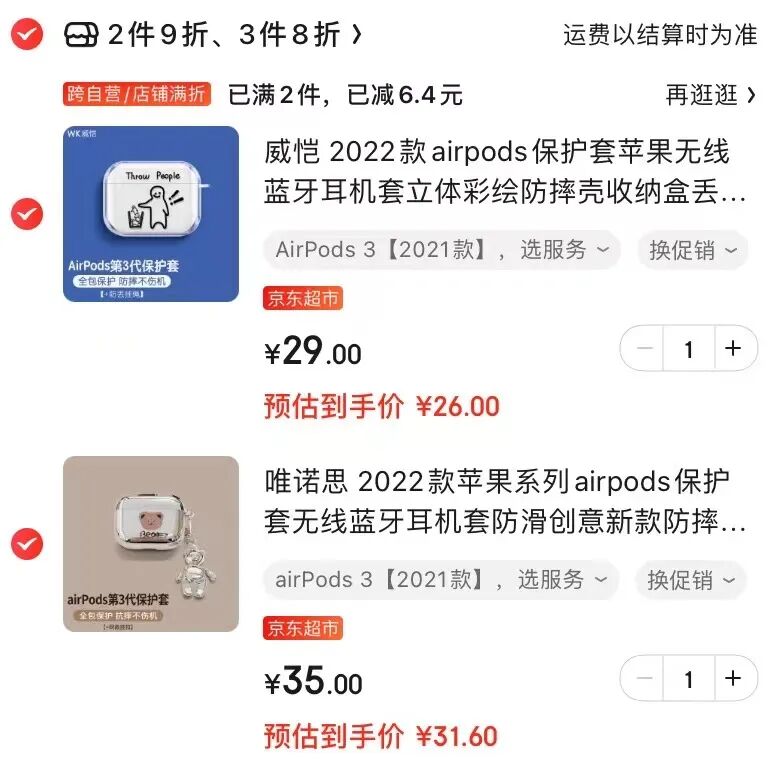Open 换促销 dropdown for 唯诺思 item

(691, 580)
